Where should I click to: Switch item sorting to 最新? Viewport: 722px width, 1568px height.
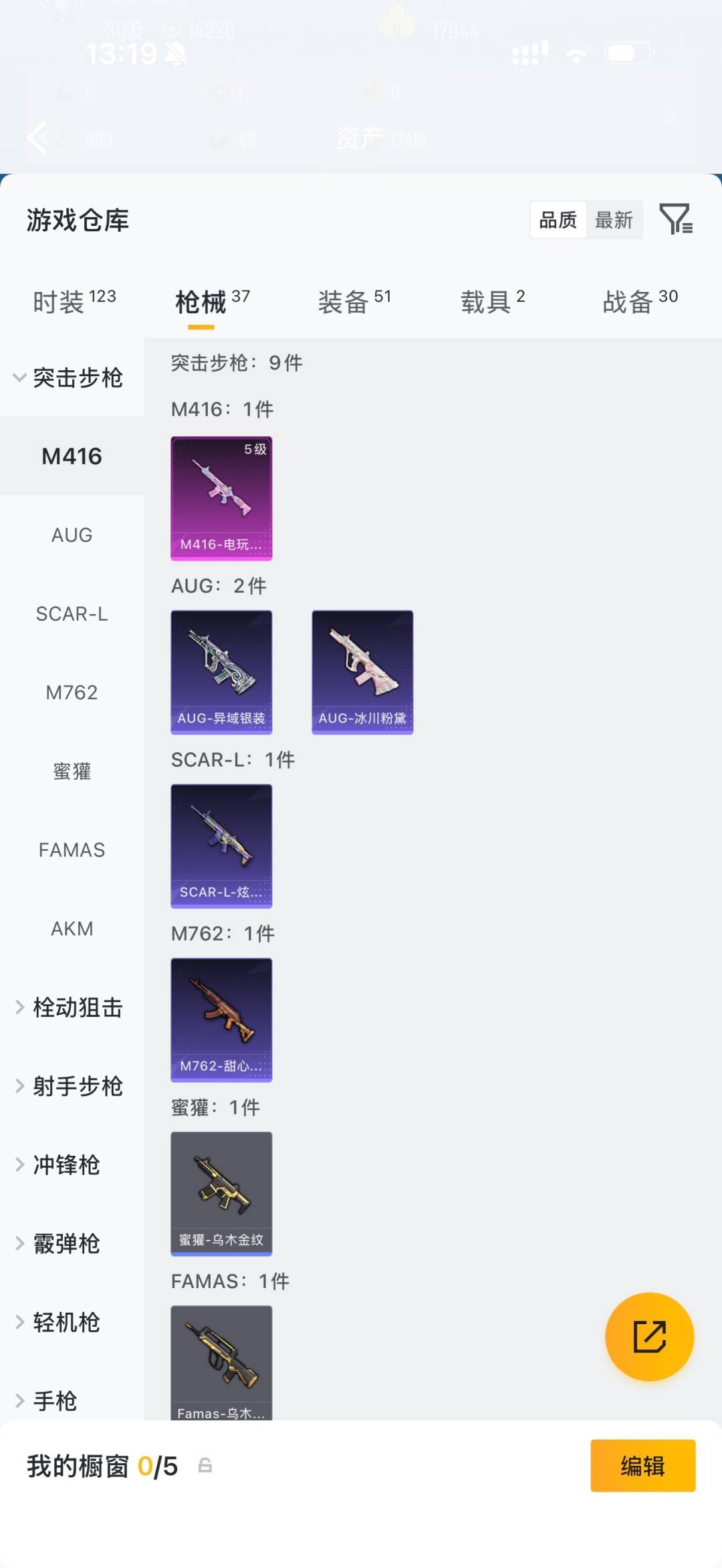pos(614,220)
